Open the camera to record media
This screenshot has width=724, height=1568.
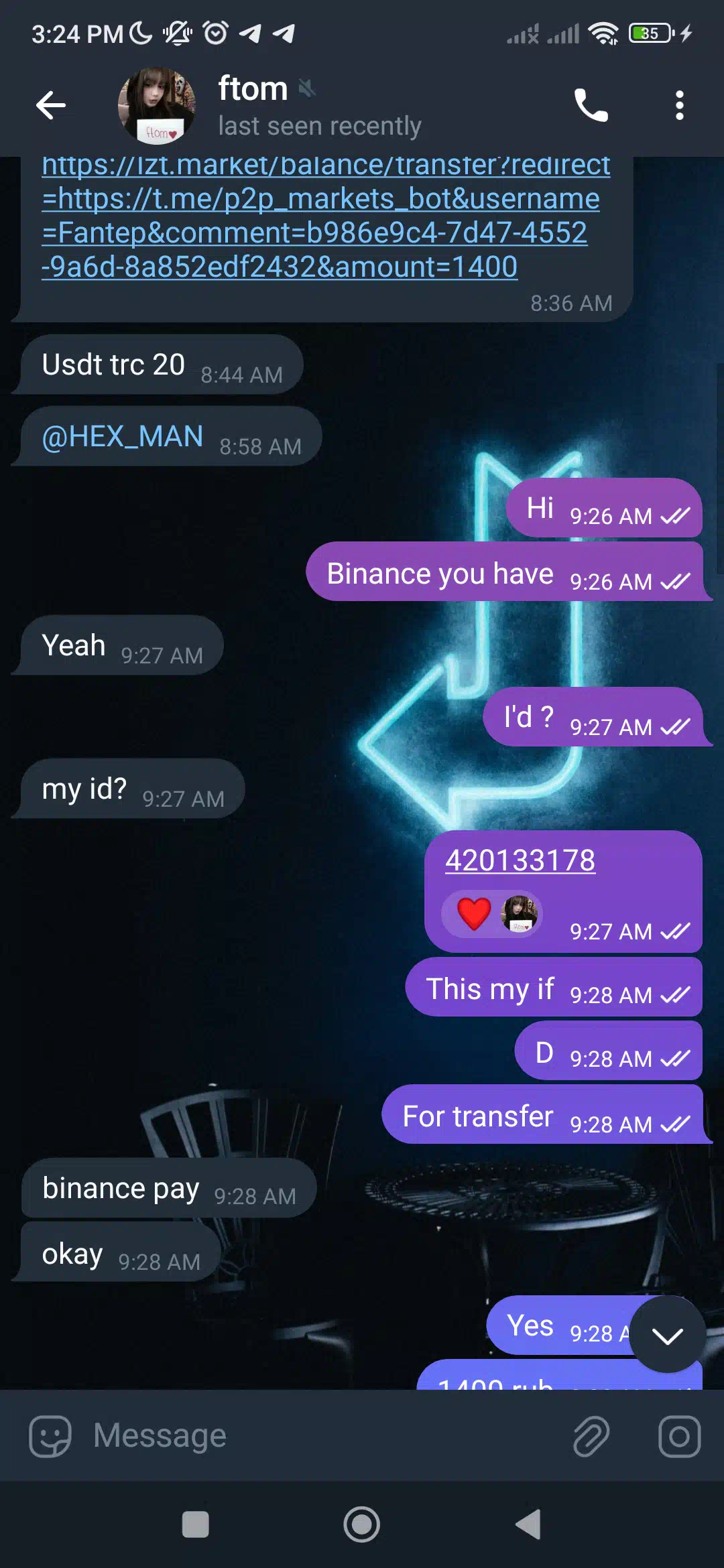(x=680, y=1436)
